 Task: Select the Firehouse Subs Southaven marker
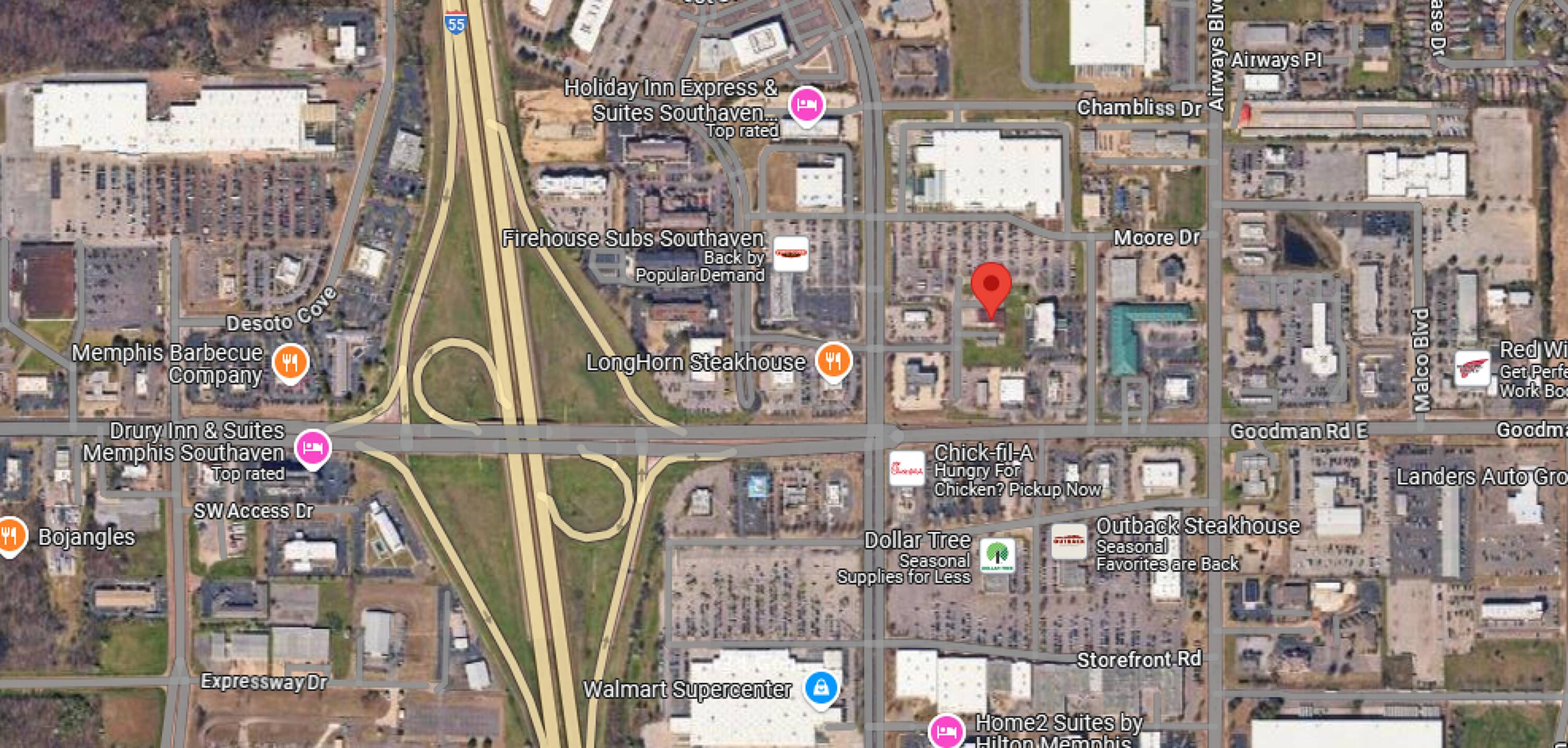click(791, 253)
